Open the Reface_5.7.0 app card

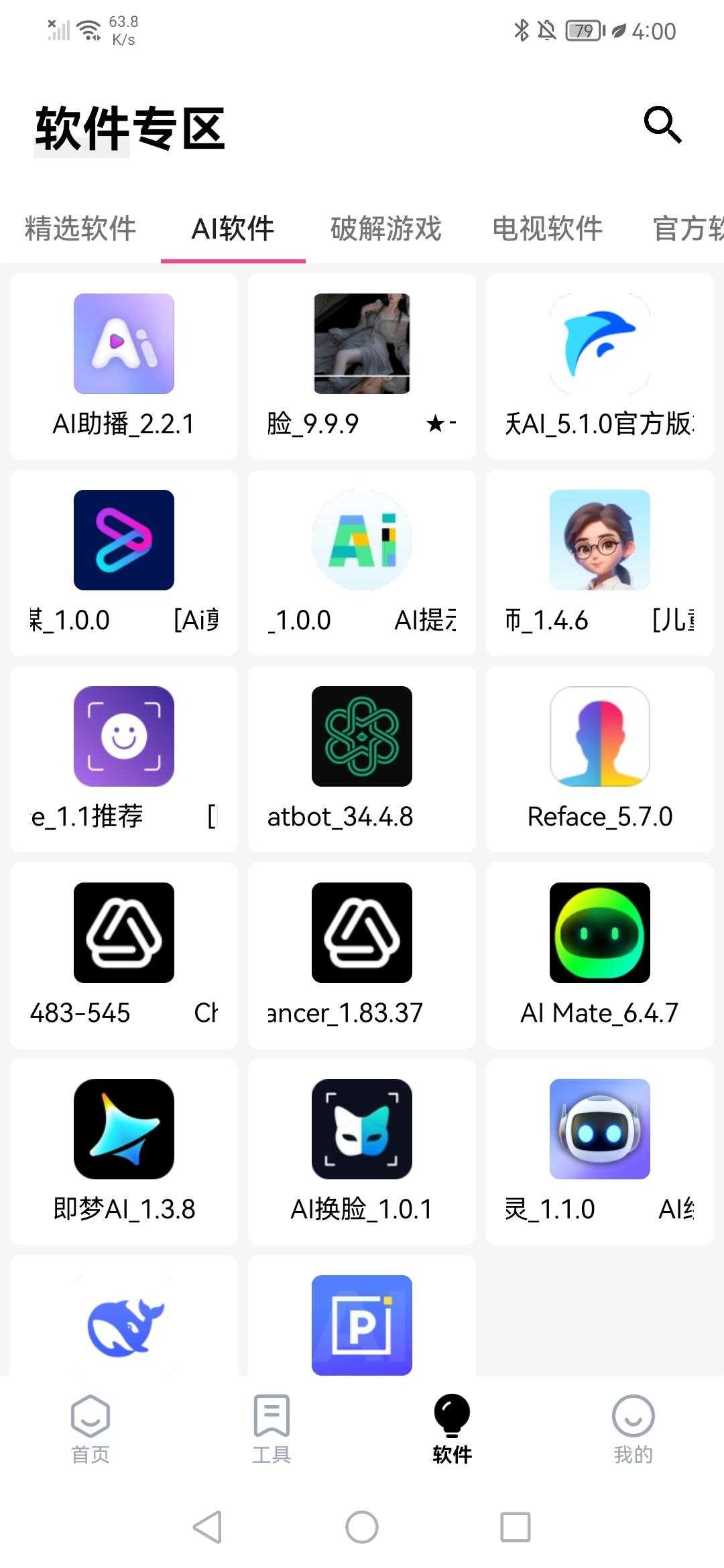click(x=600, y=758)
